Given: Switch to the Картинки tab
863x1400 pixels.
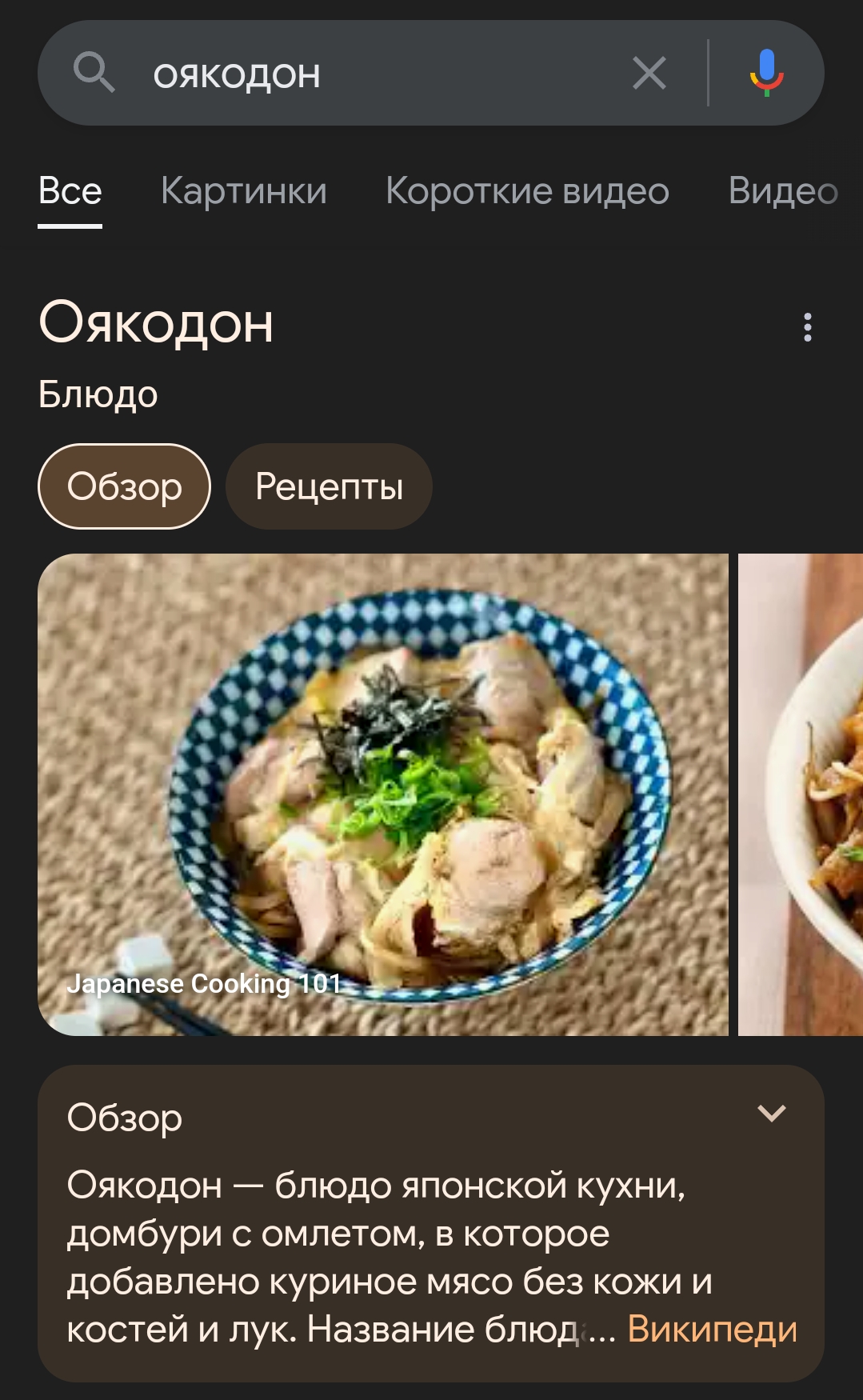Looking at the screenshot, I should tap(243, 191).
